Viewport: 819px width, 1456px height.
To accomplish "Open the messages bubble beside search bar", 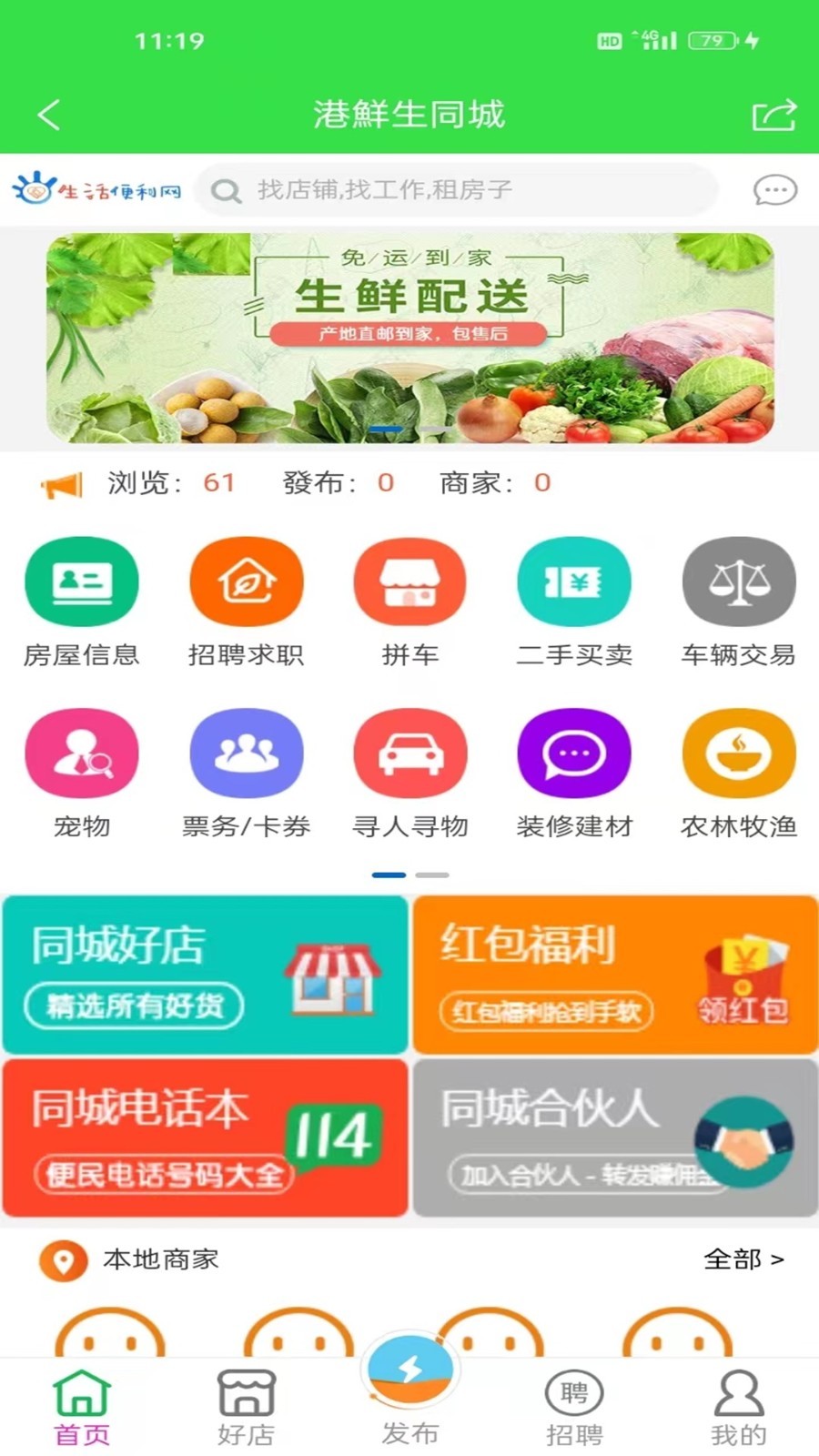I will 775,190.
